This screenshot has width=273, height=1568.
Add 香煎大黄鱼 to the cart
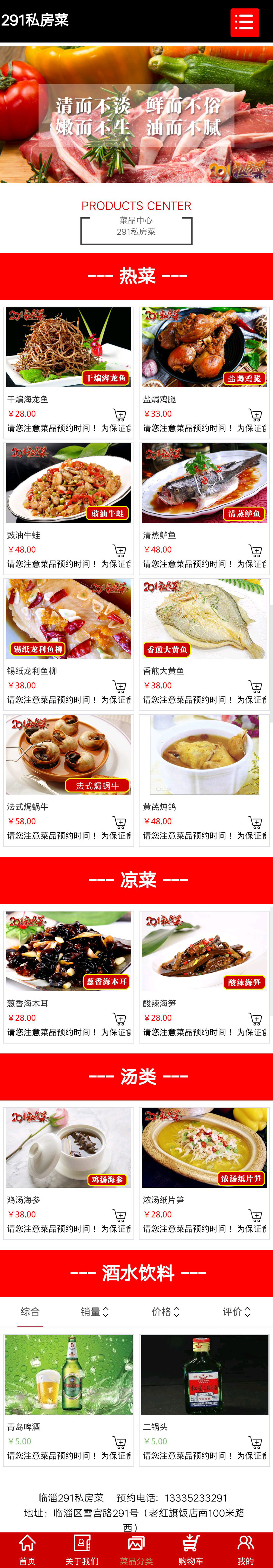click(x=255, y=687)
